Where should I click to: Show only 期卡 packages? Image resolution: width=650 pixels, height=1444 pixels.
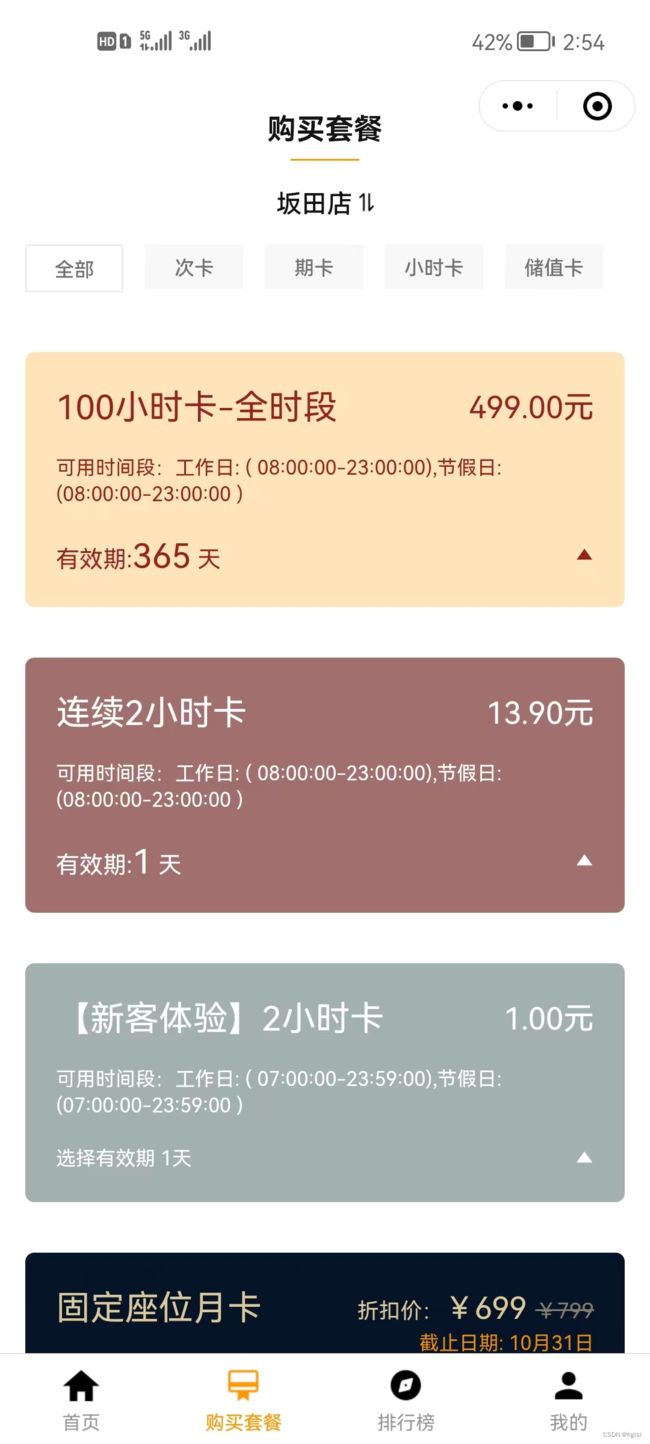[314, 267]
